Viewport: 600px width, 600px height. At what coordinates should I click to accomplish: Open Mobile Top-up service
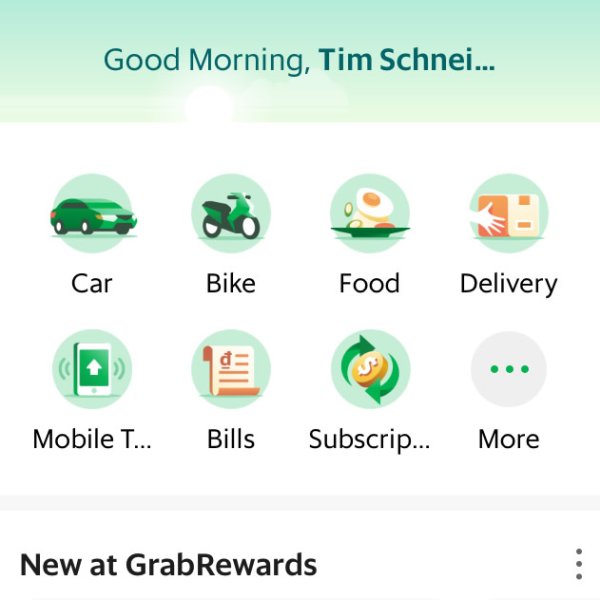point(92,370)
